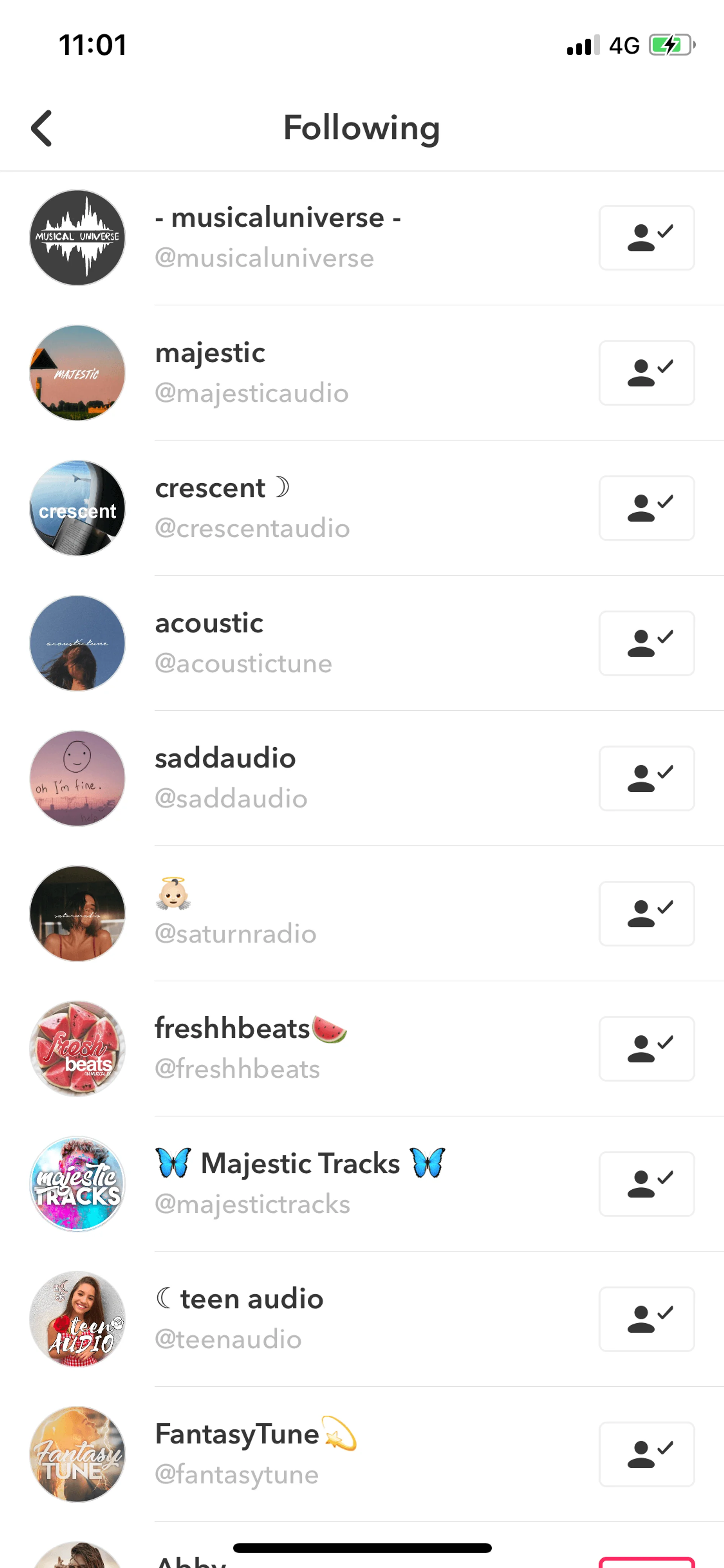Viewport: 724px width, 1568px height.
Task: Tap the following button next to @saturnradio
Action: 646,913
